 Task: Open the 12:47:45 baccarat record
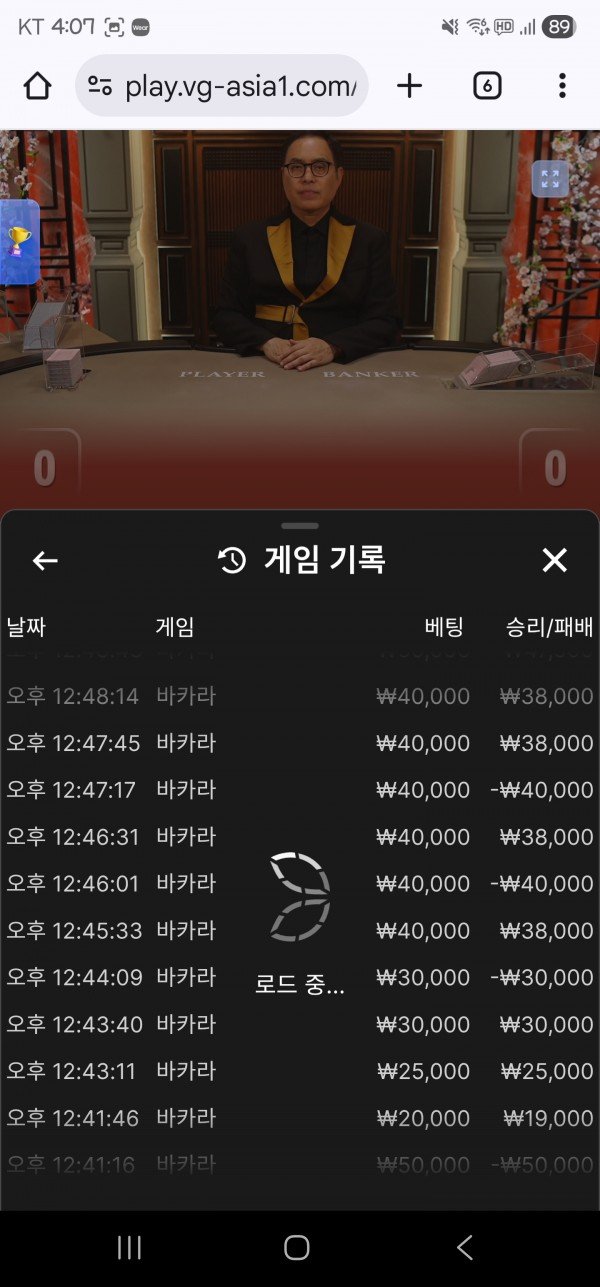click(299, 743)
